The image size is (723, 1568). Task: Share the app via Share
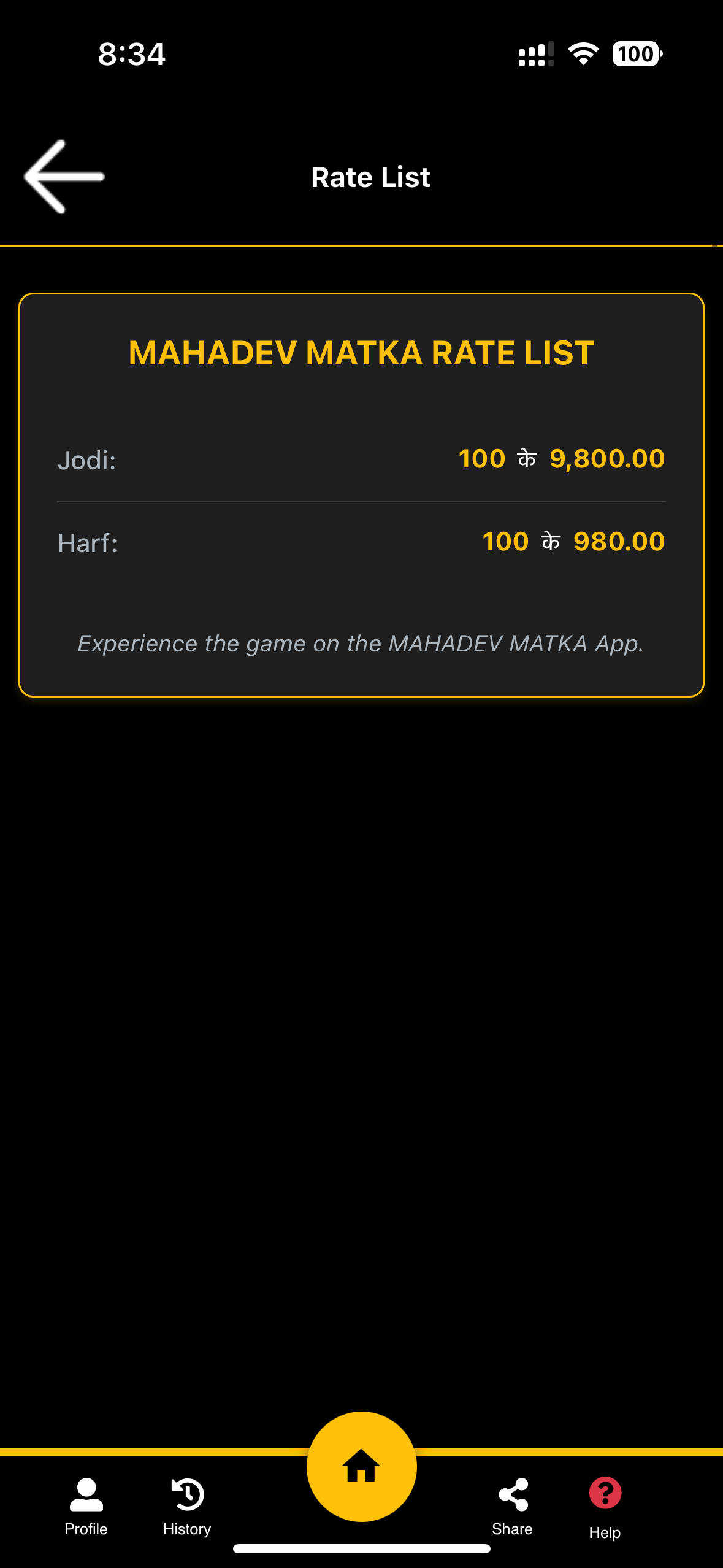[513, 1506]
